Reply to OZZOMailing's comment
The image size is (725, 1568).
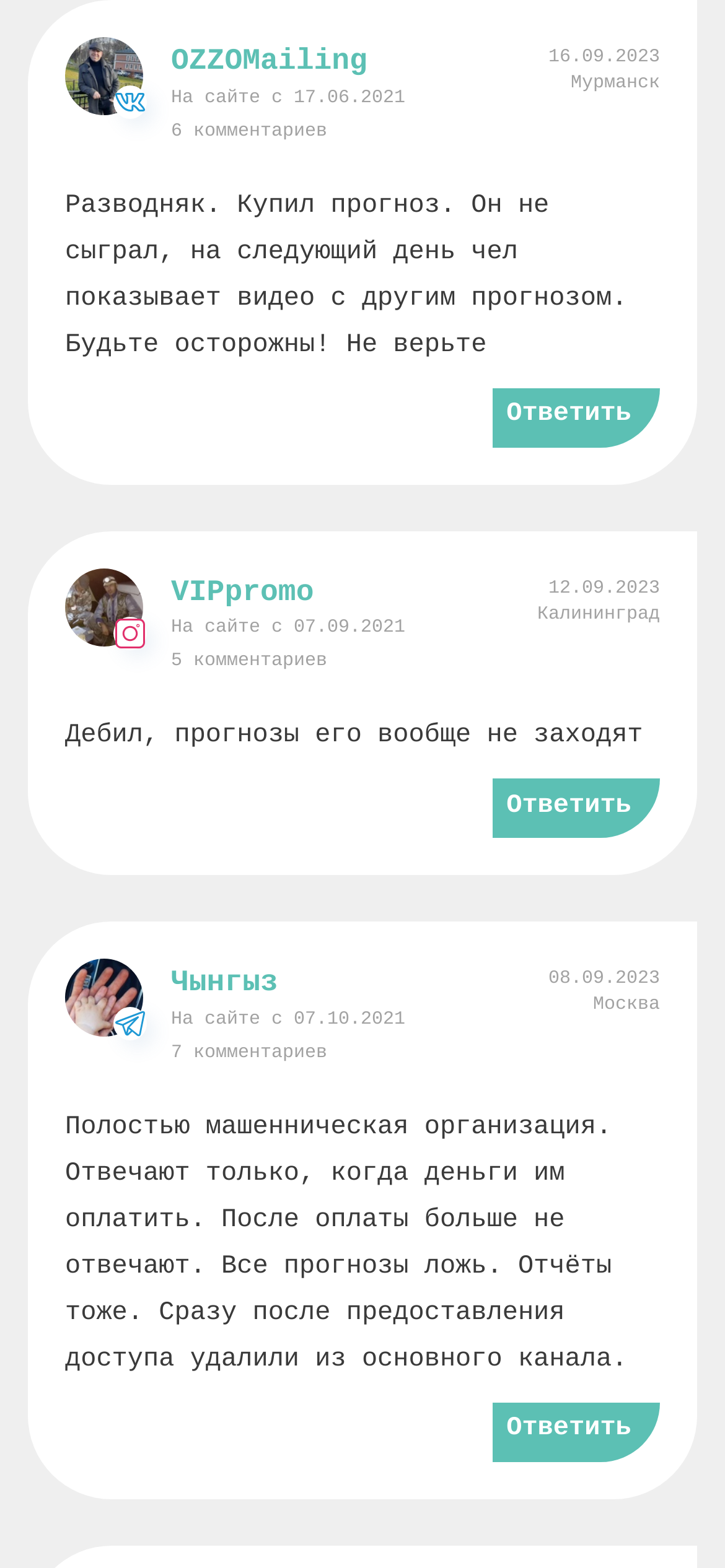coord(576,418)
